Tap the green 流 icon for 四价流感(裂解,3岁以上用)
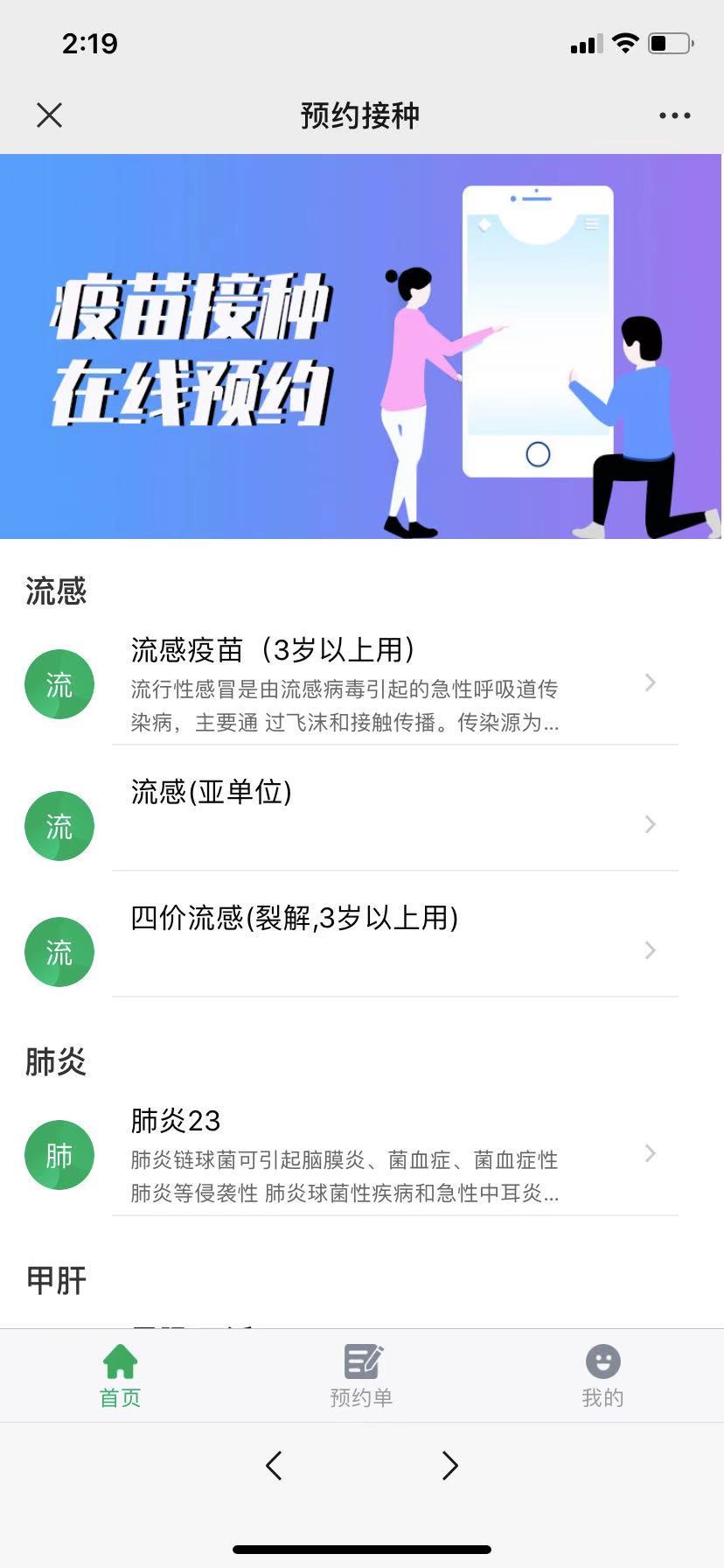Screen dimensions: 724x1568 [x=59, y=951]
